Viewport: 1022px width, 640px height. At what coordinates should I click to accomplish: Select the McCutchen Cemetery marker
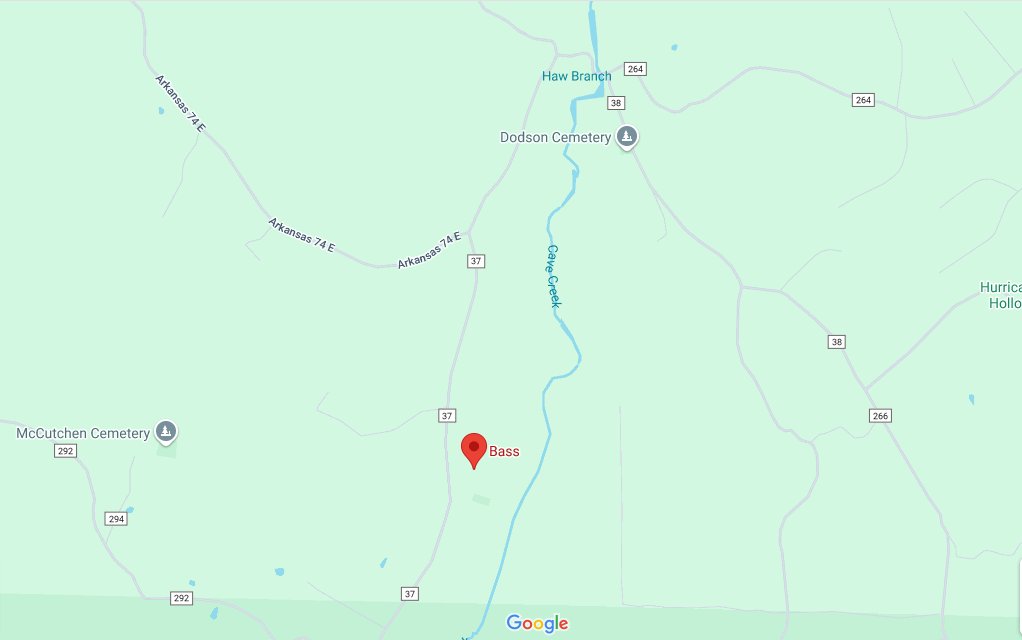(x=167, y=432)
